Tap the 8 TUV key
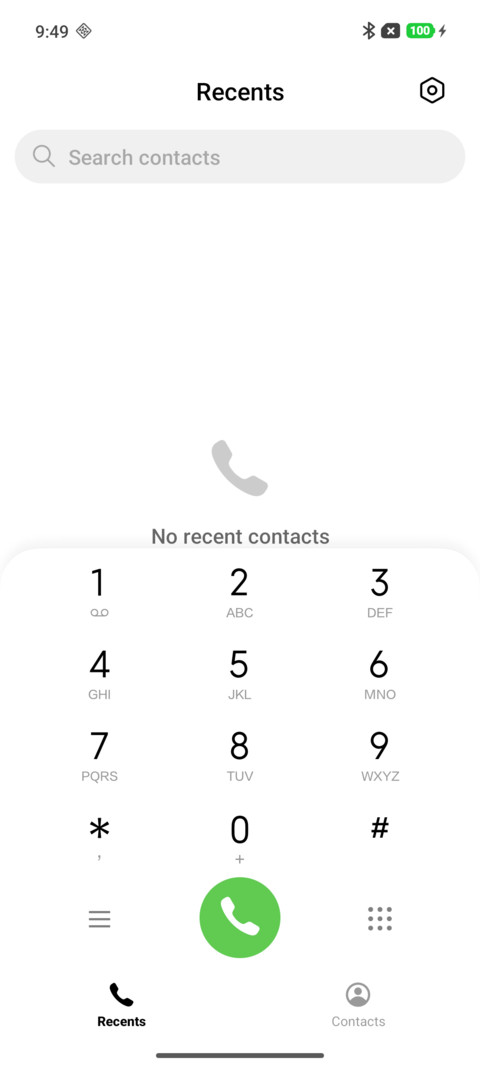This screenshot has height=1066, width=480. pyautogui.click(x=239, y=757)
